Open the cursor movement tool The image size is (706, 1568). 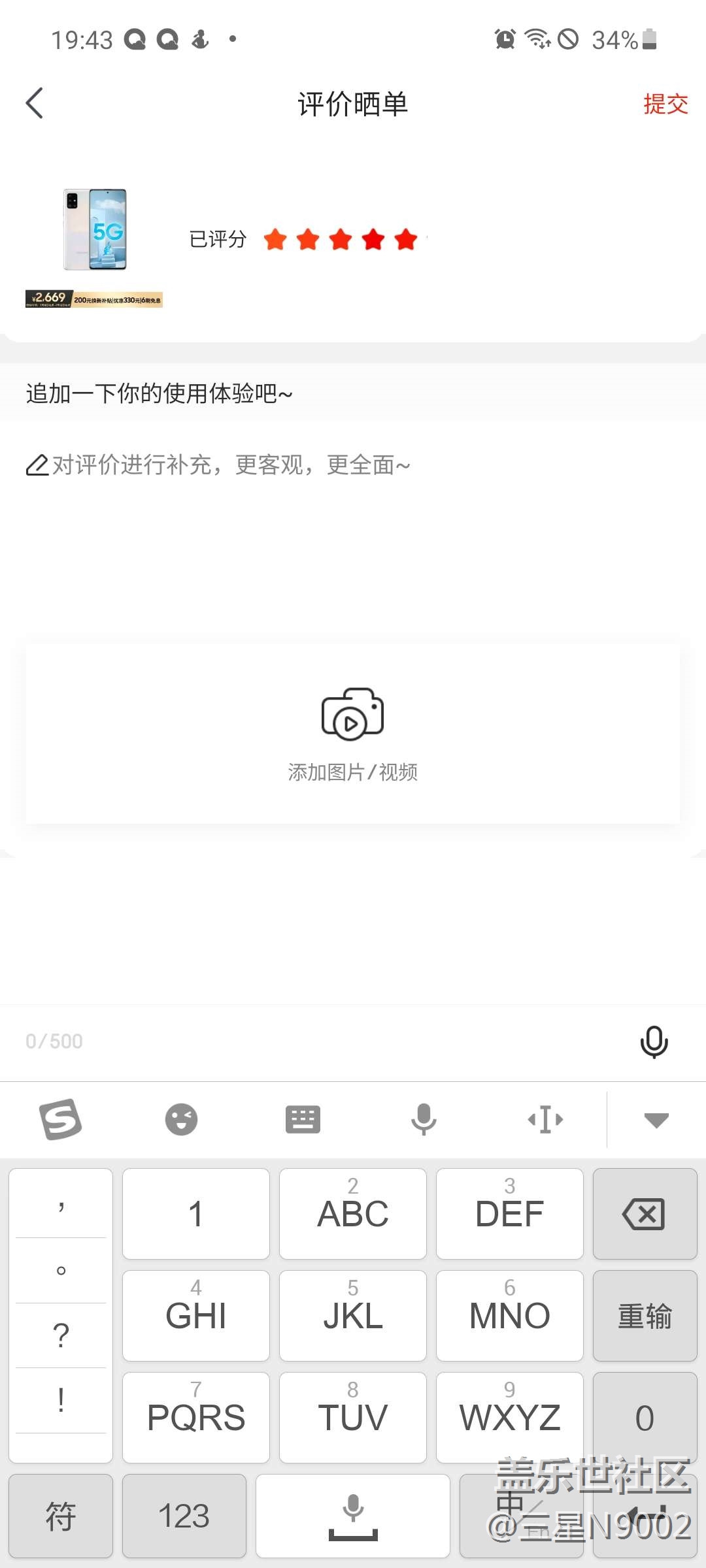point(545,1120)
